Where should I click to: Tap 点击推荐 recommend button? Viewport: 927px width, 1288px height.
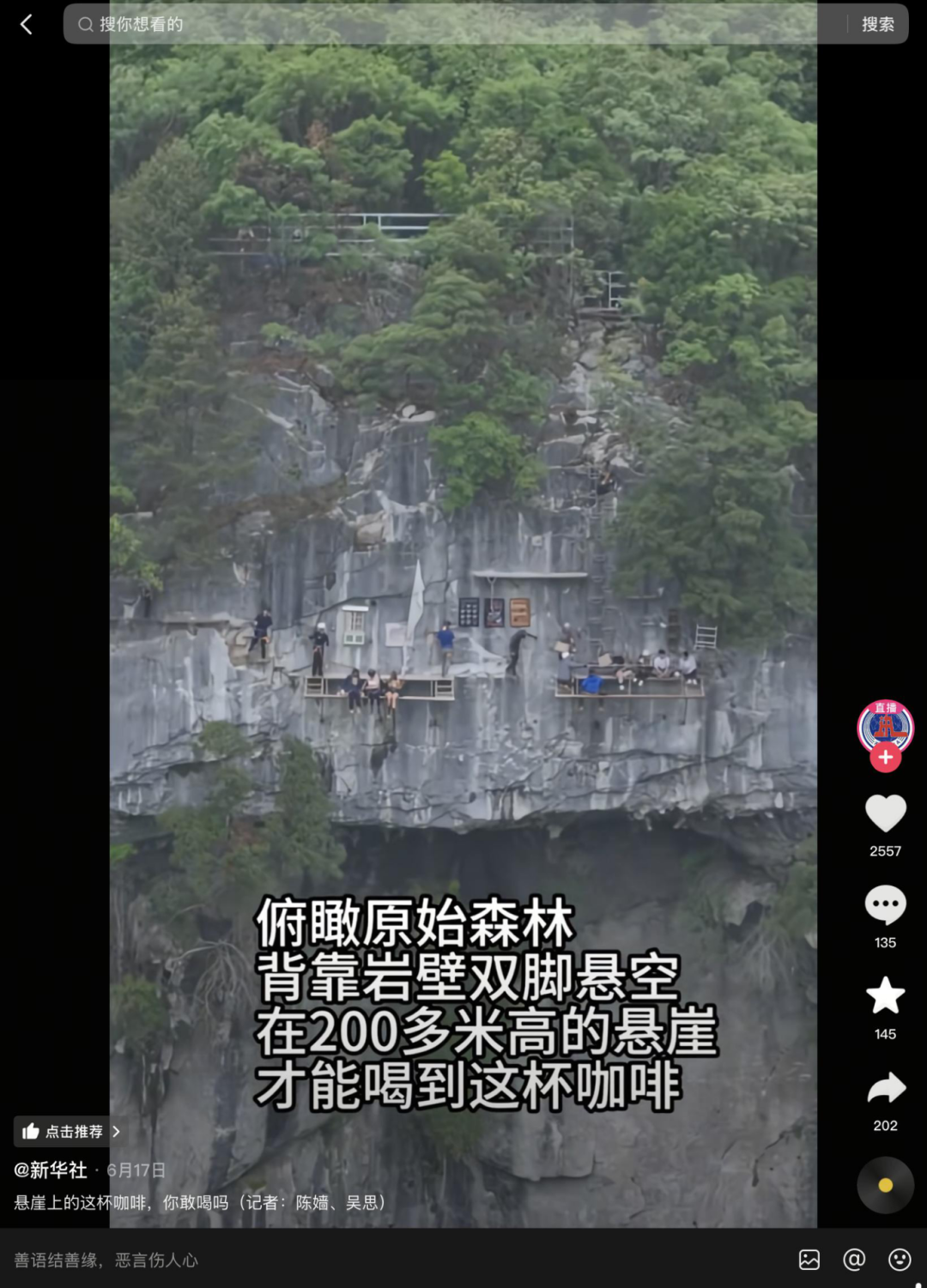pyautogui.click(x=70, y=1131)
